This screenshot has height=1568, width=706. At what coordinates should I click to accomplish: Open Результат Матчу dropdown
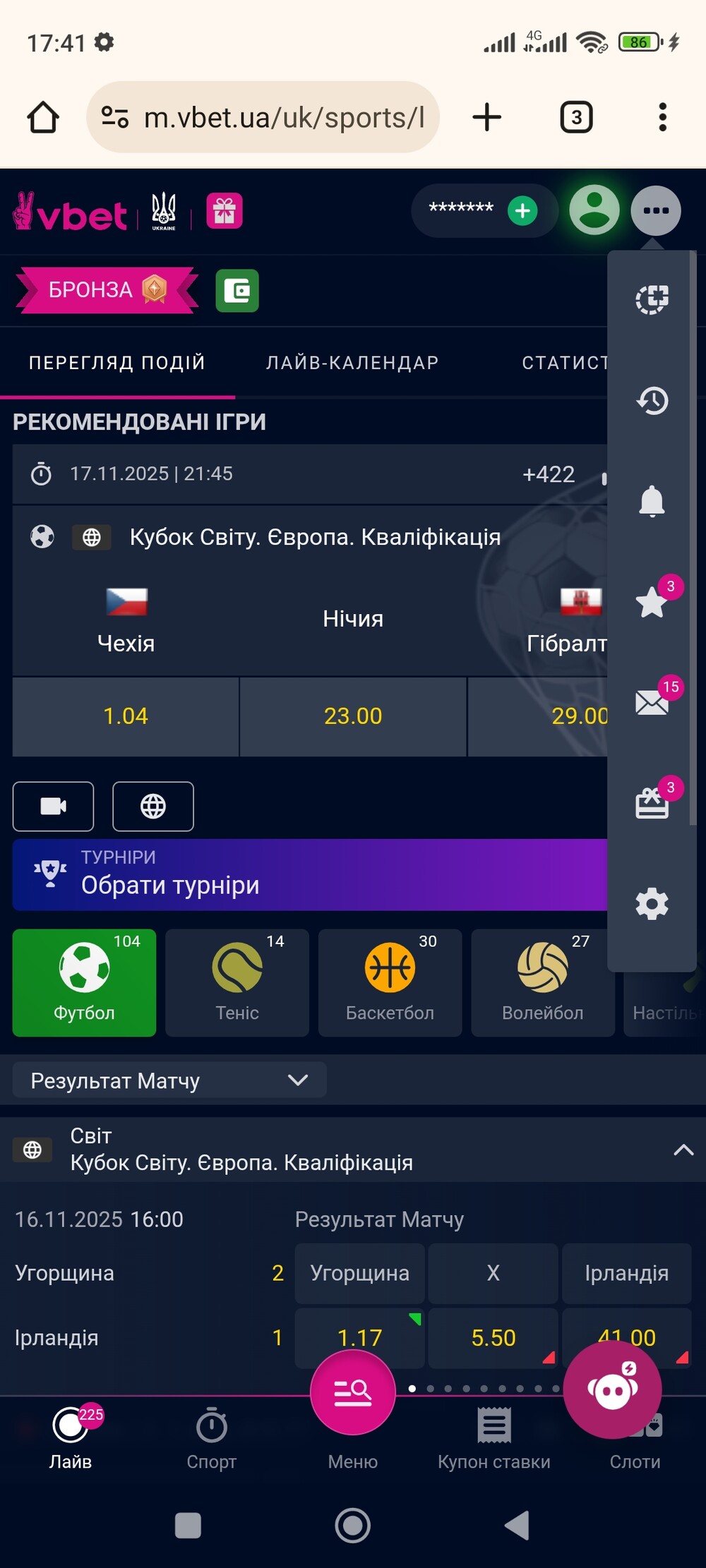coord(169,1080)
